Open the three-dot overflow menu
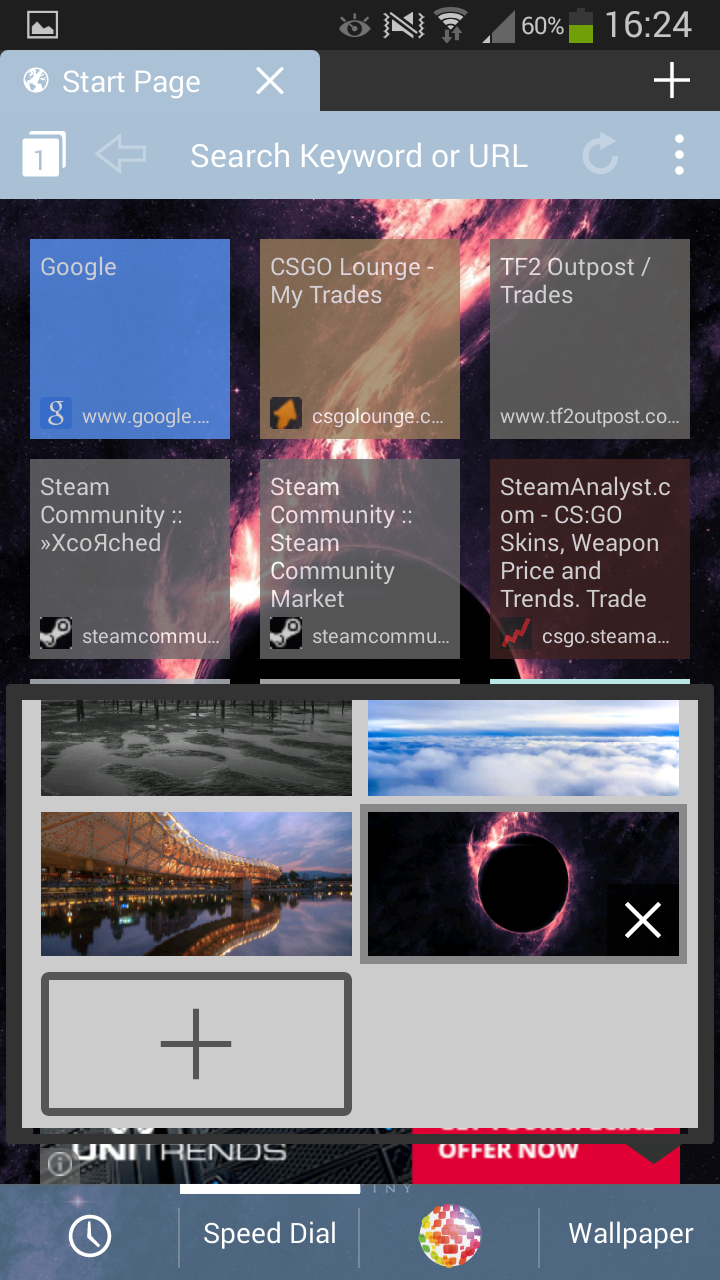This screenshot has height=1280, width=720. tap(679, 156)
